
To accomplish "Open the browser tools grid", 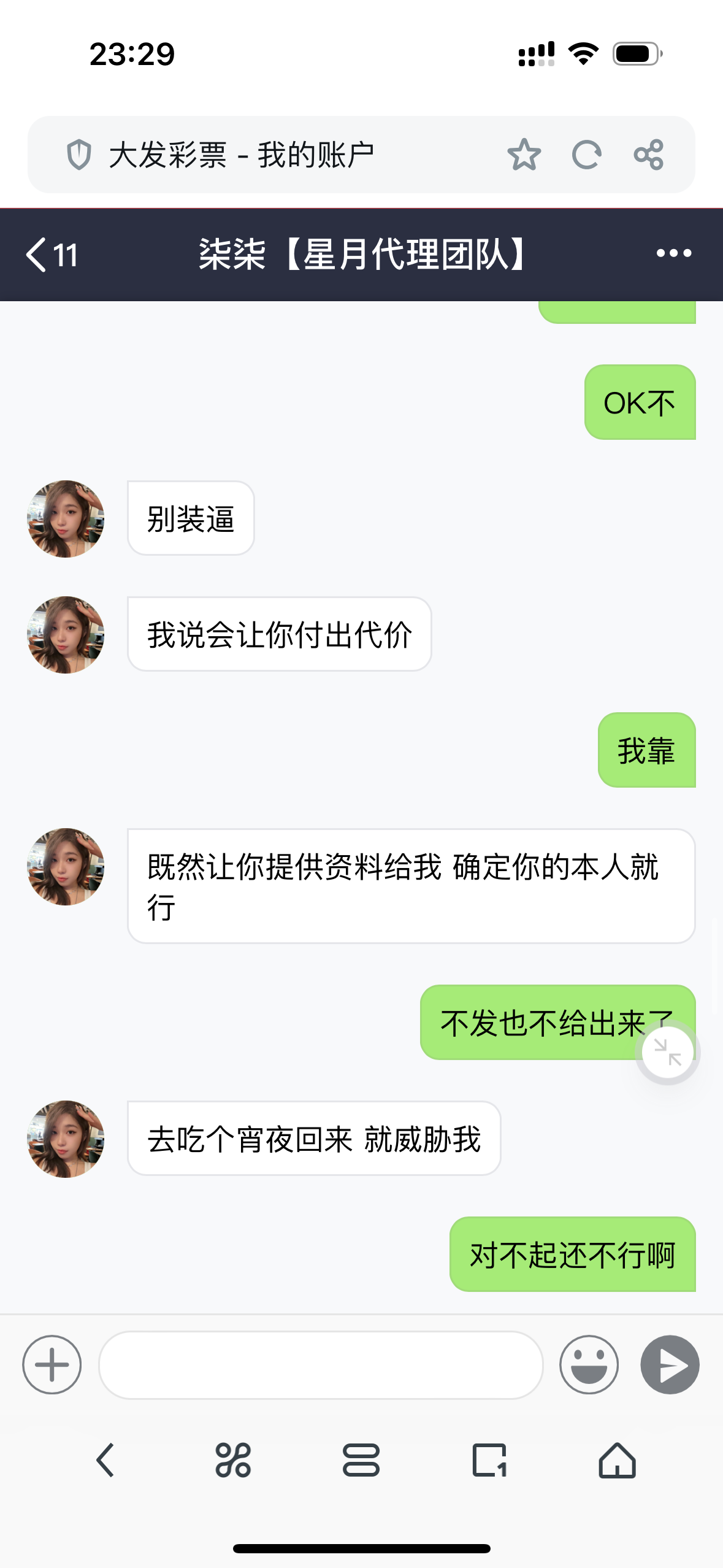I will tap(233, 1460).
